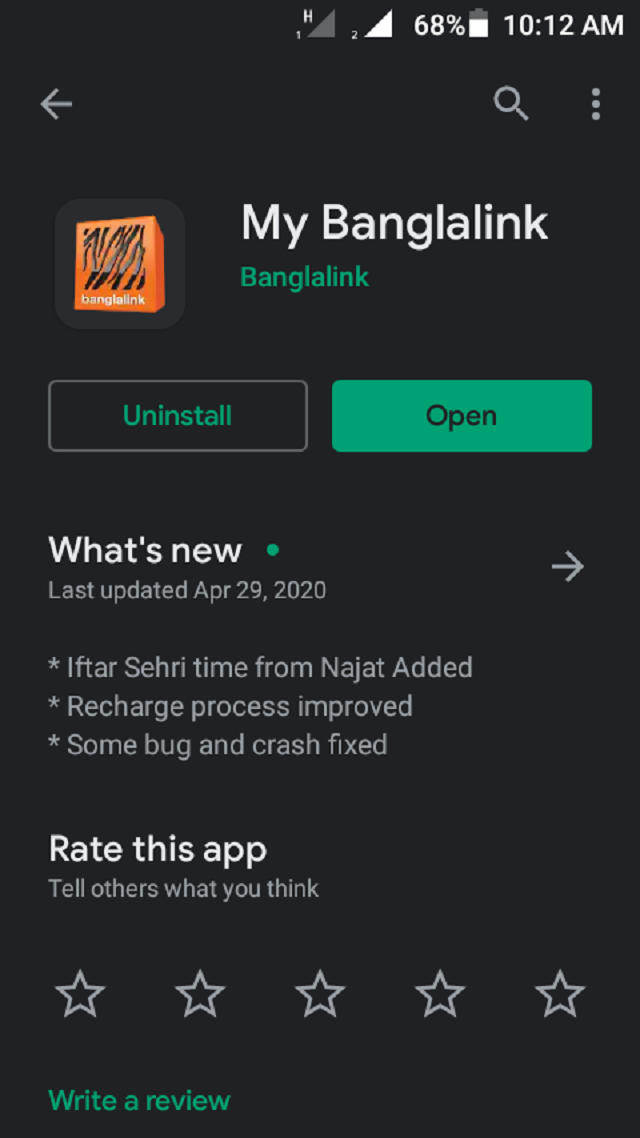
Task: Uninstall My Banglalink
Action: point(178,416)
